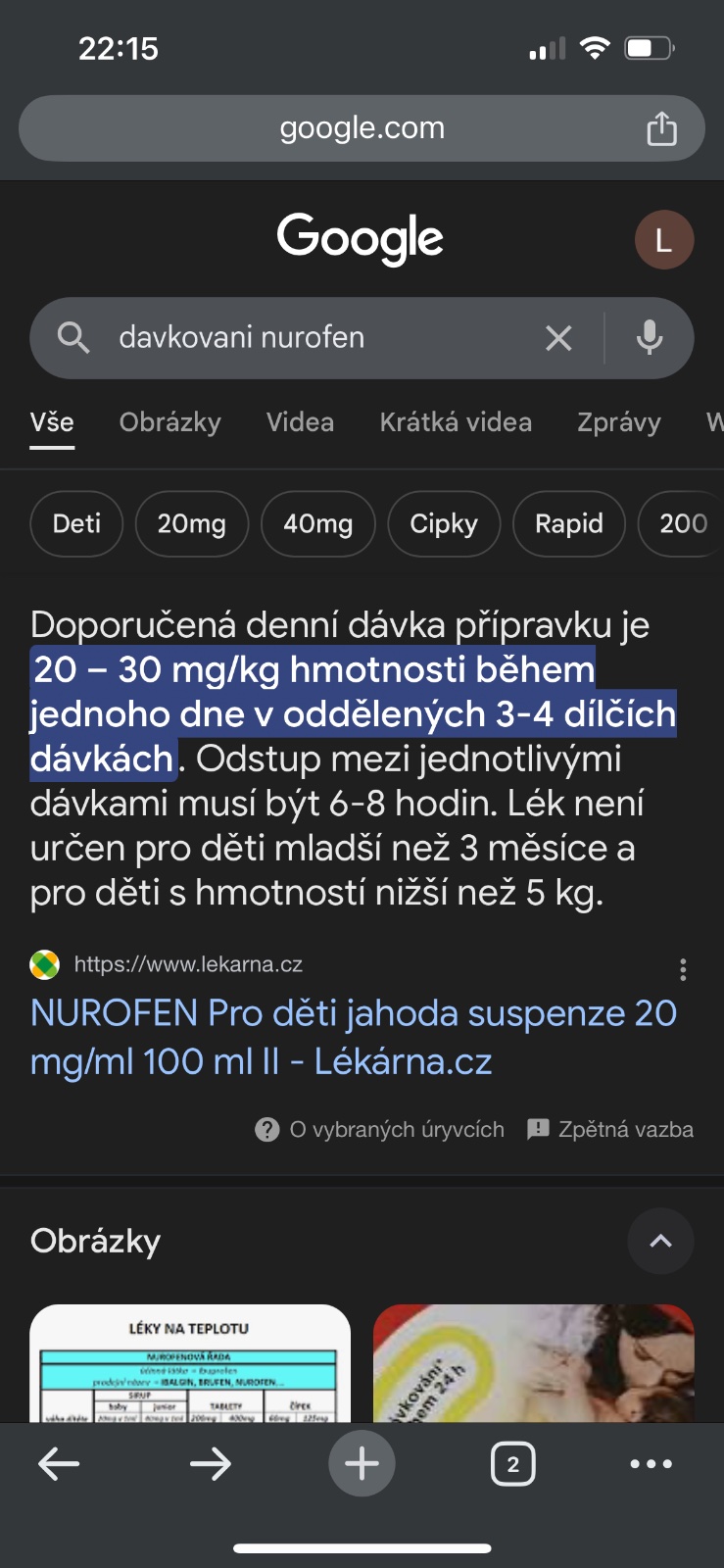Viewport: 724px width, 1568px height.
Task: Tap the share icon in the address bar
Action: tap(661, 128)
